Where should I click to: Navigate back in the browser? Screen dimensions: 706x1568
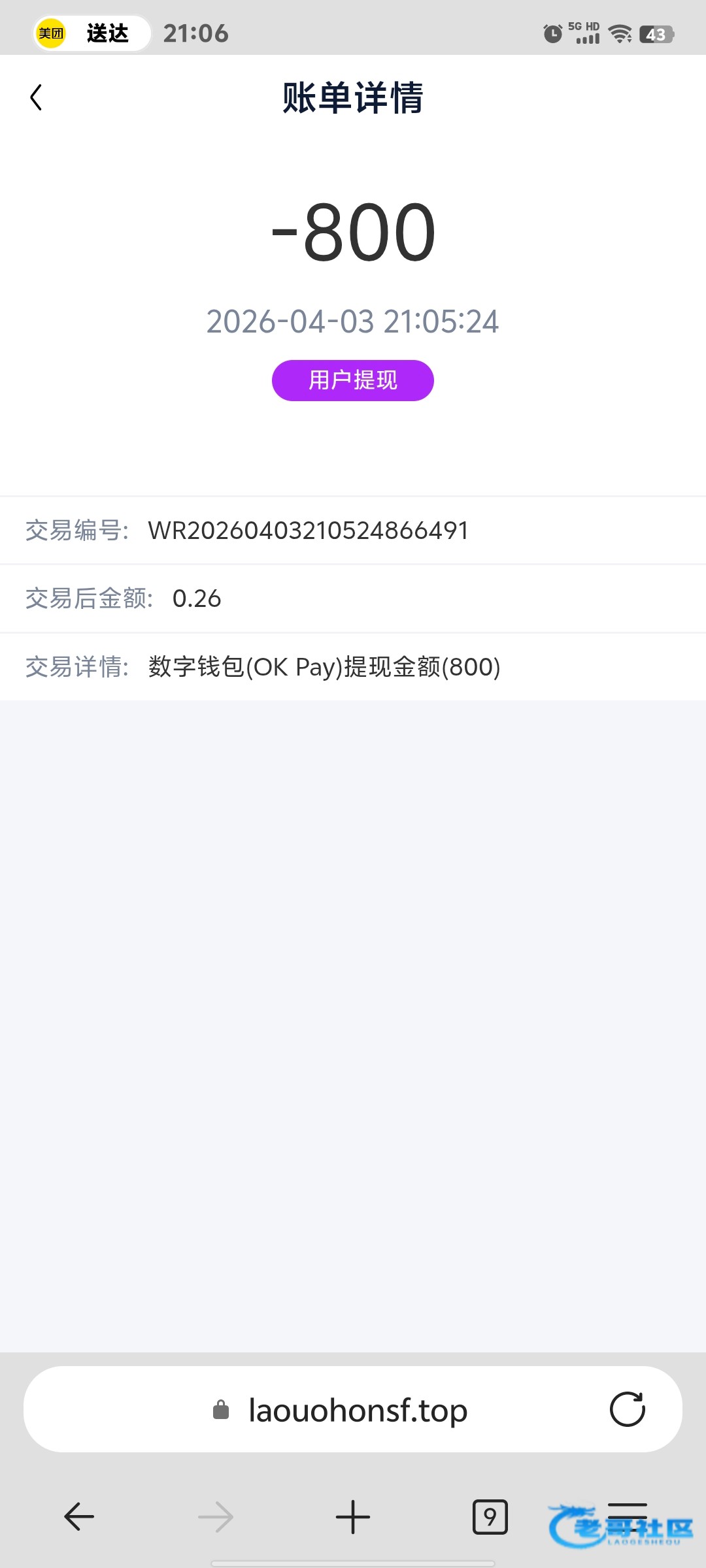(79, 1516)
